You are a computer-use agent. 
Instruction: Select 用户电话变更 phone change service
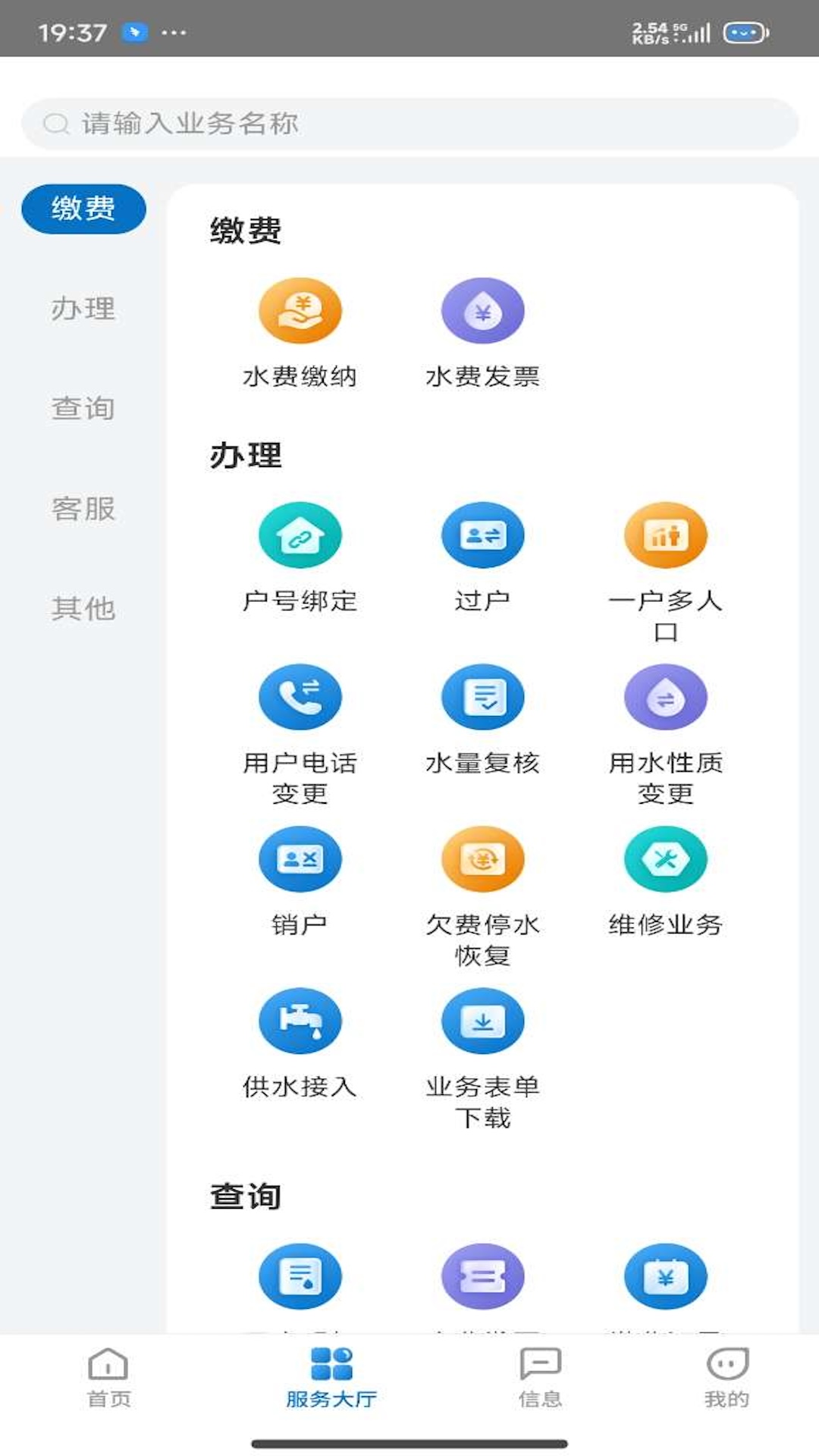pyautogui.click(x=300, y=697)
